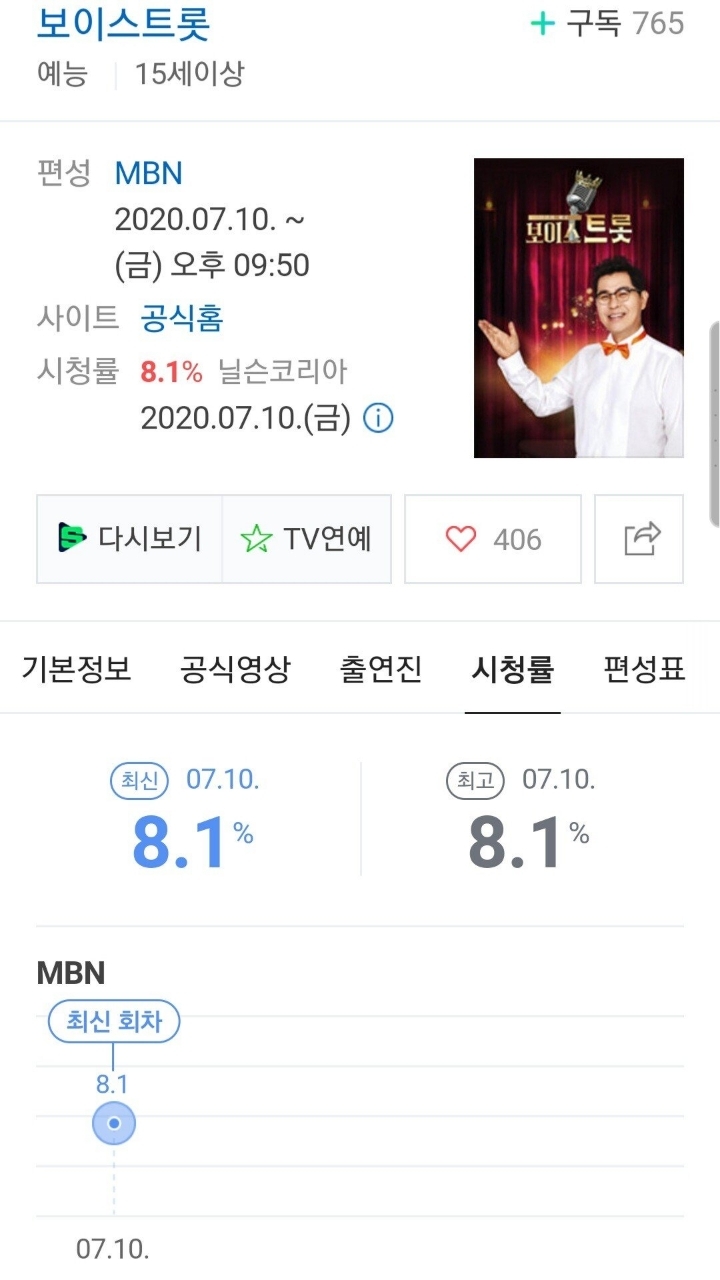Click the 다시보기 replay button
Image resolution: width=720 pixels, height=1280 pixels.
coord(127,539)
